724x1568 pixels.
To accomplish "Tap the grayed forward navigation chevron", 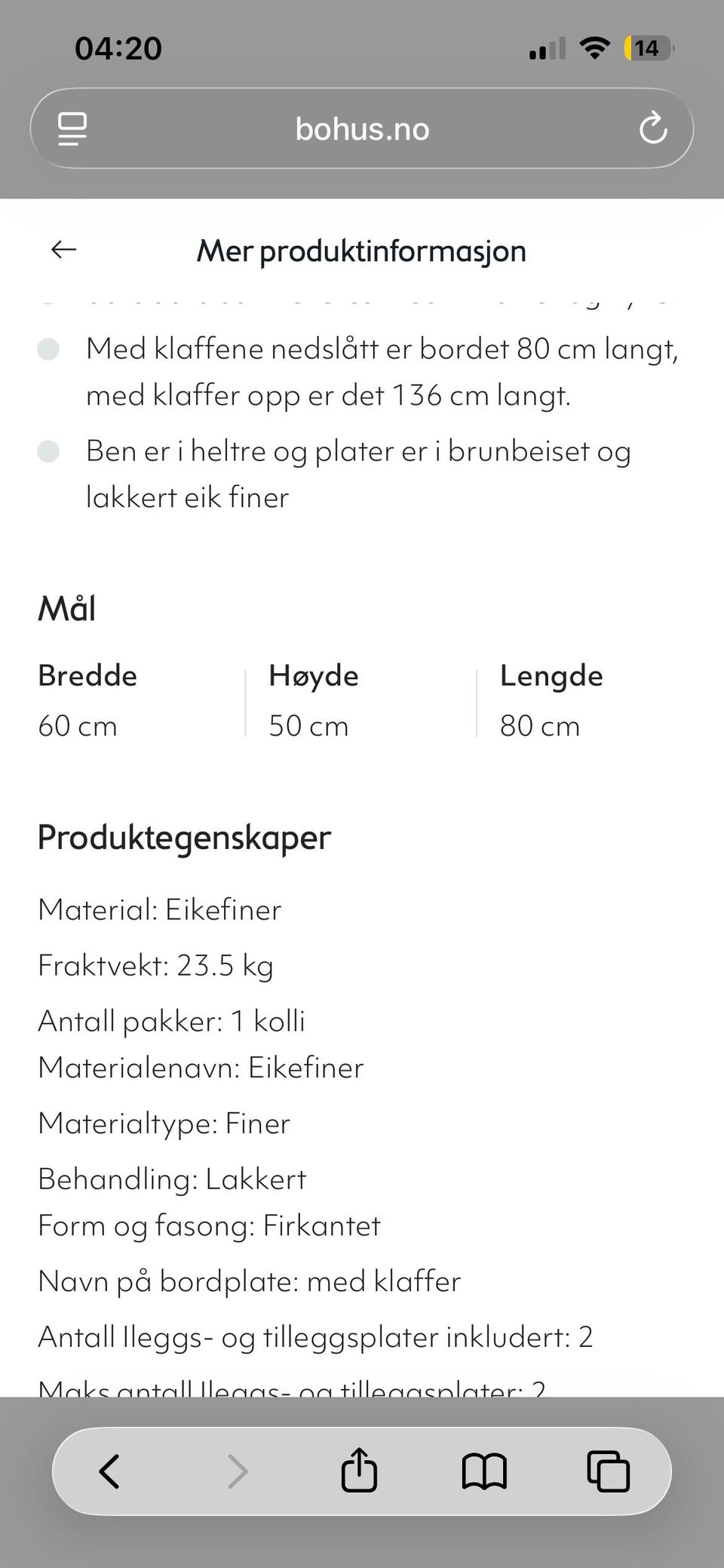I will [x=238, y=1470].
